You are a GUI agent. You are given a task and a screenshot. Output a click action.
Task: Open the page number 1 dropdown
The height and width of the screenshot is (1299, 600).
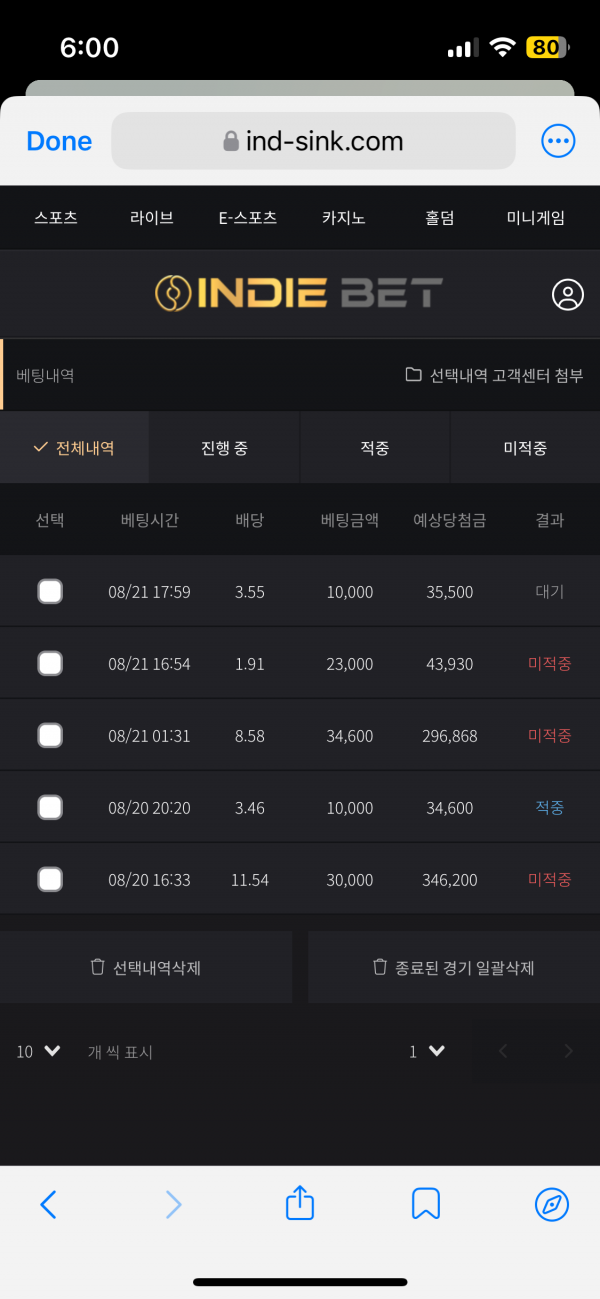pos(427,1051)
